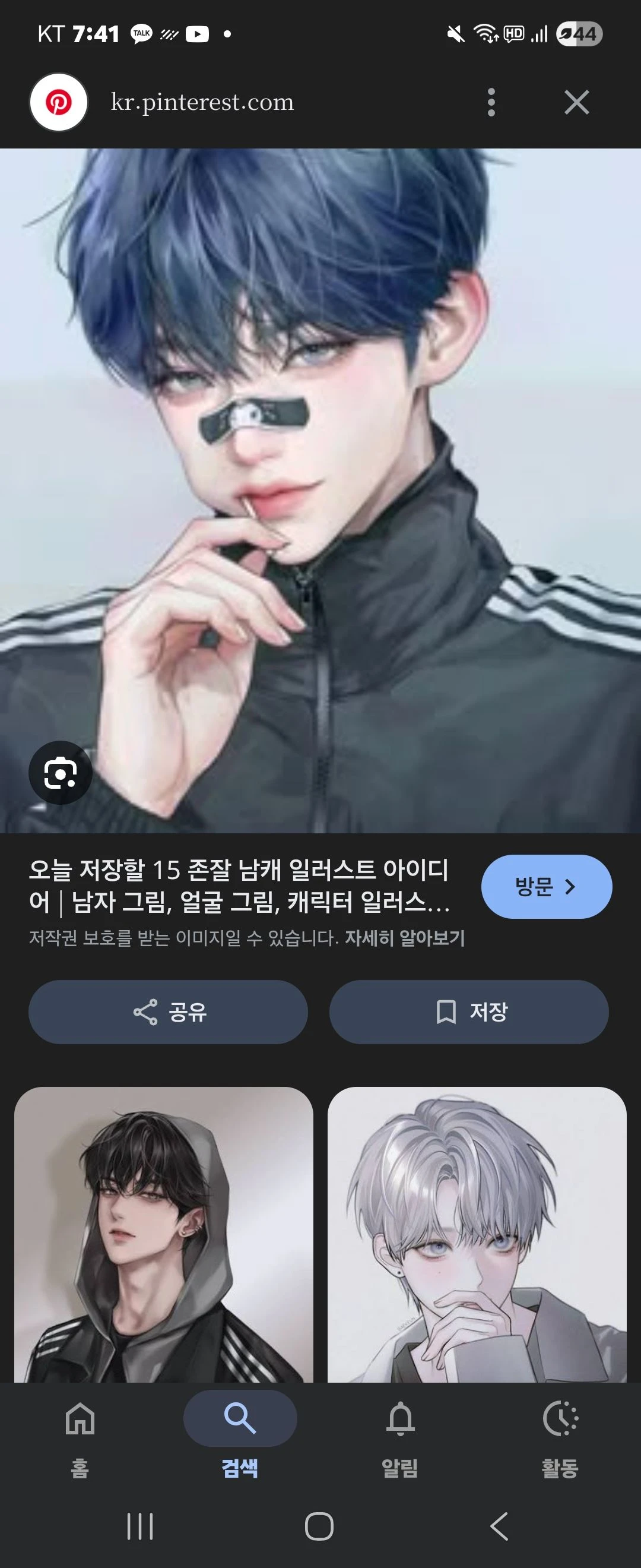Go to the 홈 tab
This screenshot has width=641, height=1568.
[x=80, y=1440]
